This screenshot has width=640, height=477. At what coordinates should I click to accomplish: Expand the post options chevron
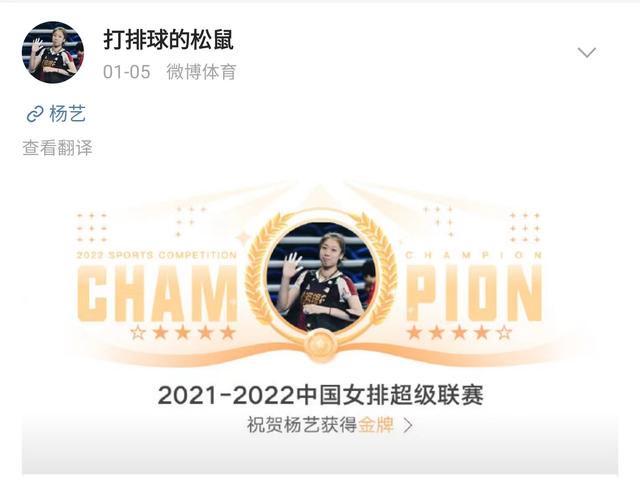point(587,53)
